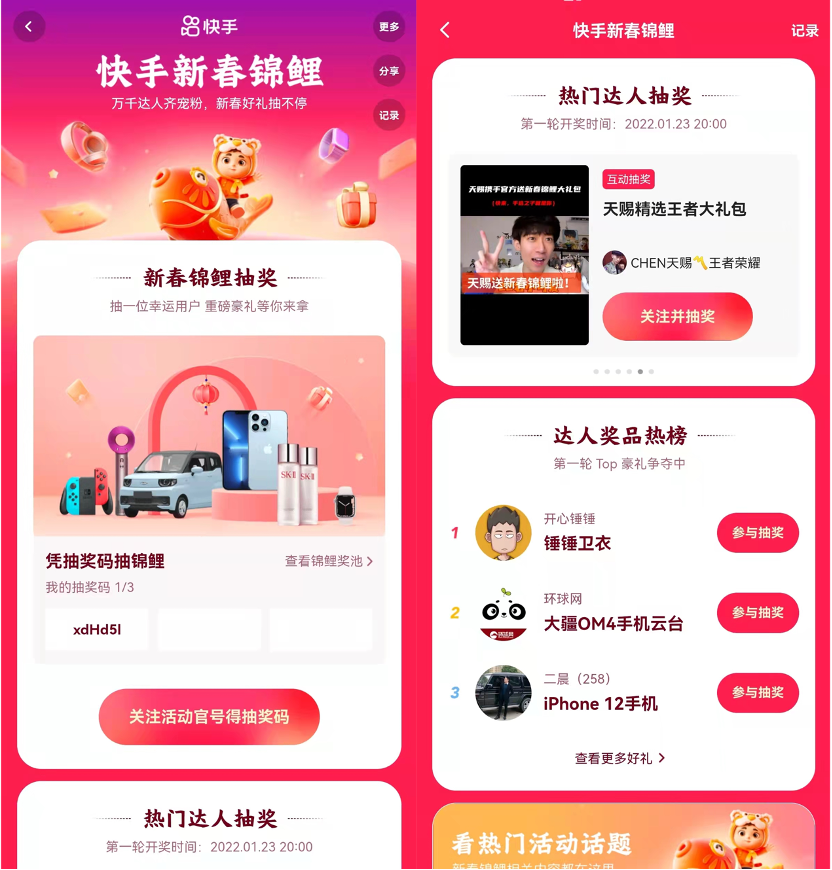Join the 锤锤卫衣 lottery via 参与抽奖
The width and height of the screenshot is (832, 870).
click(x=757, y=533)
